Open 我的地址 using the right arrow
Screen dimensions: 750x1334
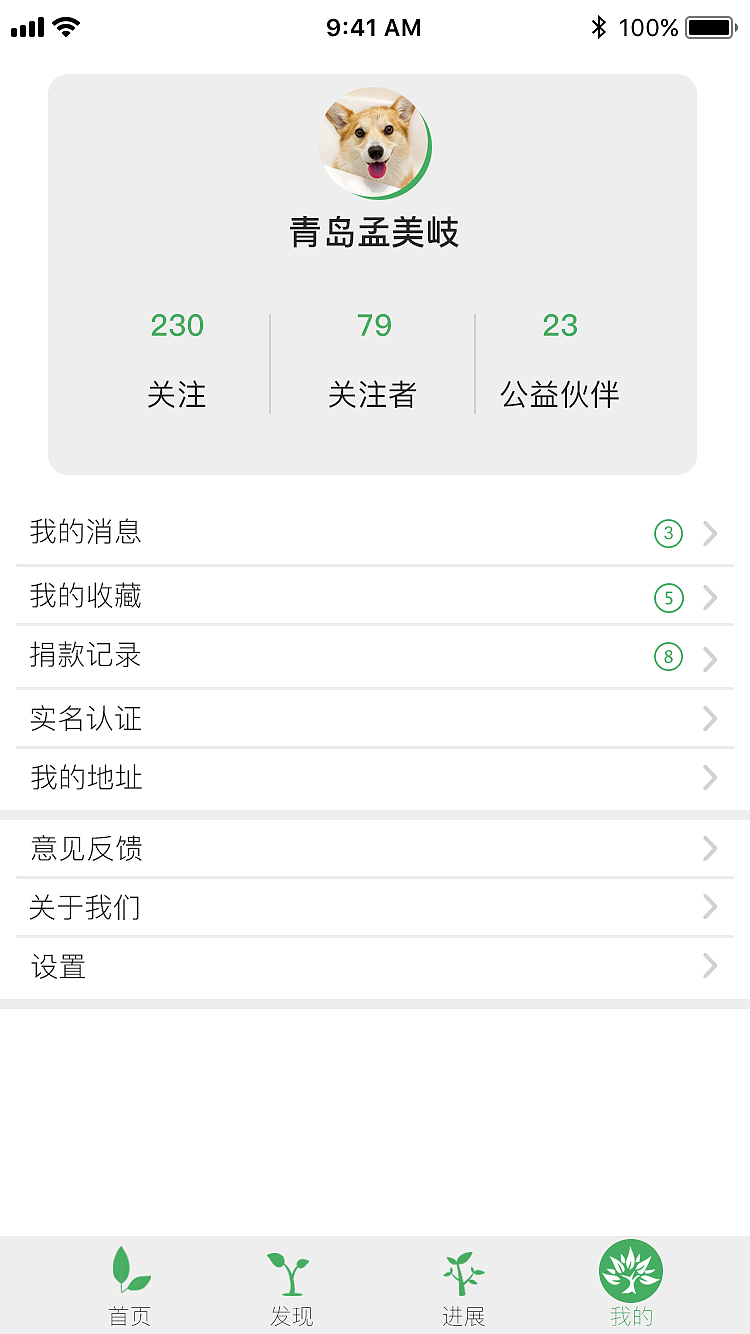[x=710, y=778]
